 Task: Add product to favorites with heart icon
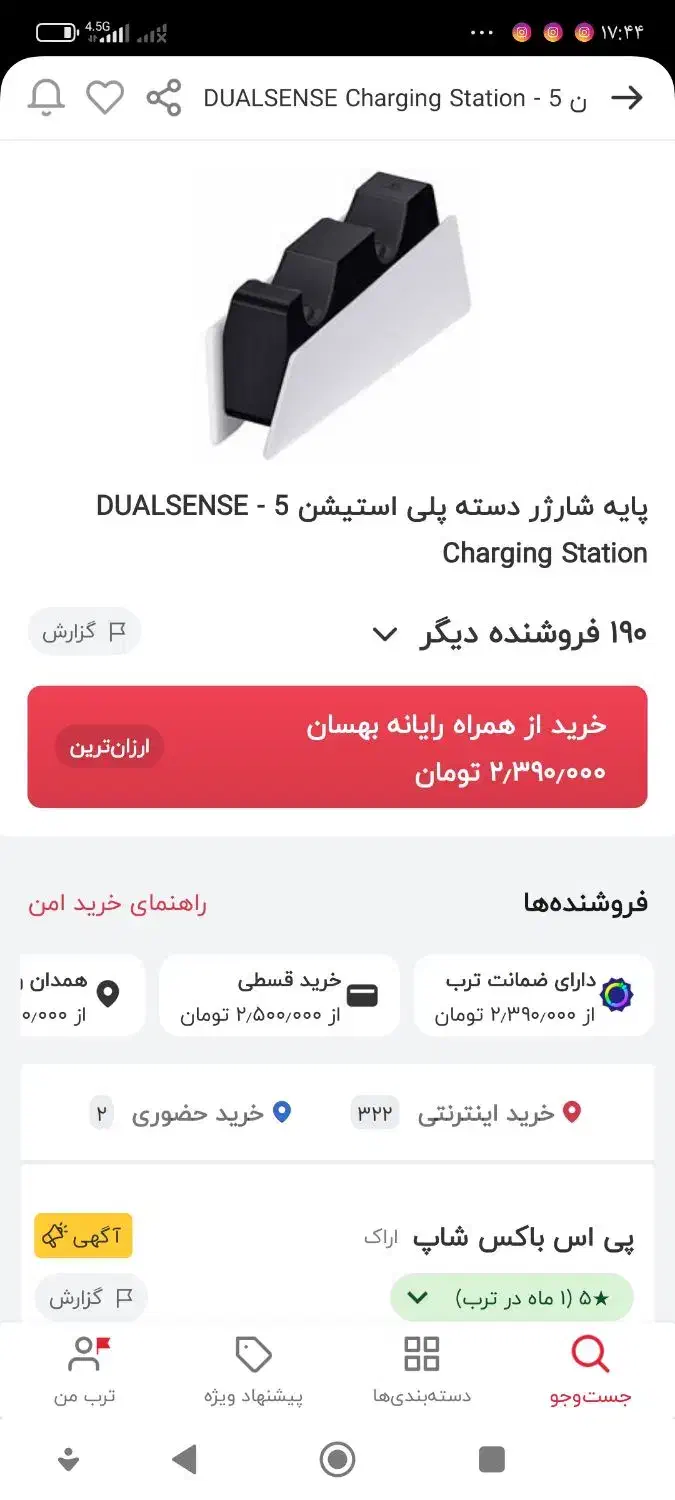coord(105,98)
